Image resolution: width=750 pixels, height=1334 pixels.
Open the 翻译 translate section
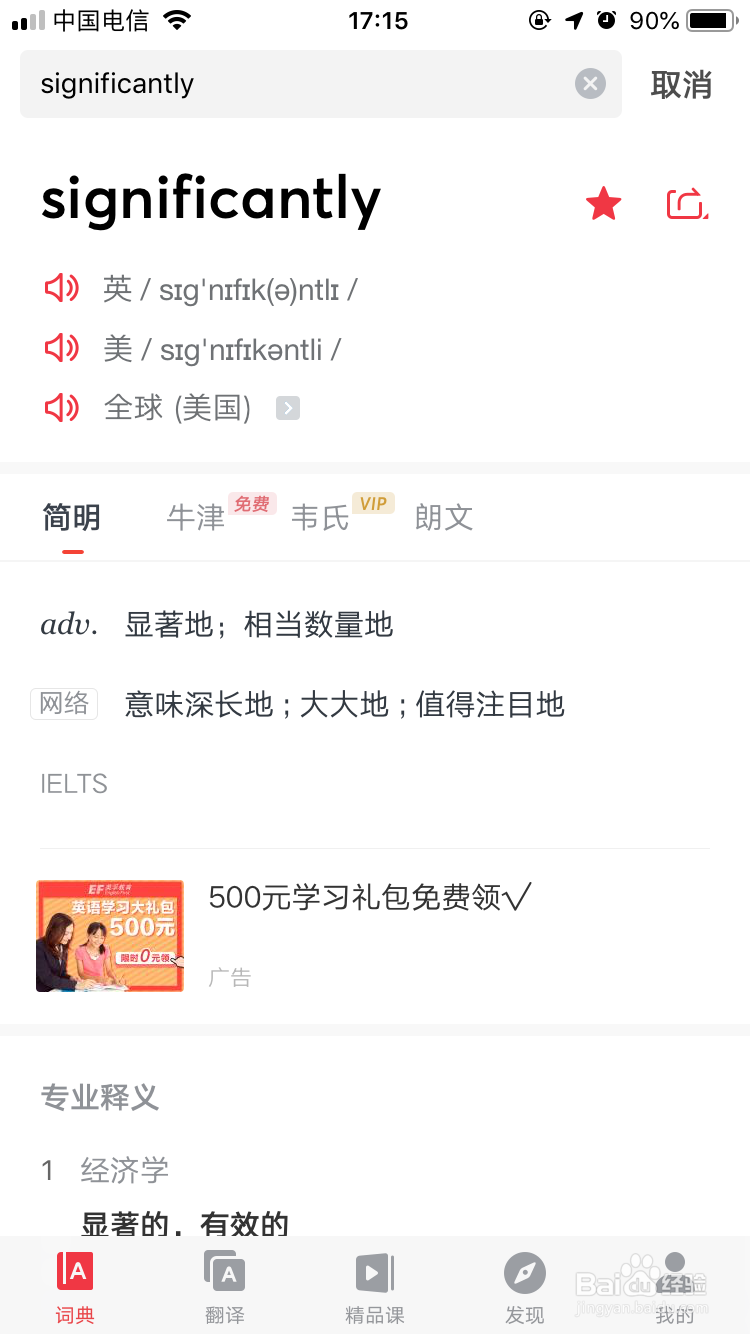point(225,1285)
